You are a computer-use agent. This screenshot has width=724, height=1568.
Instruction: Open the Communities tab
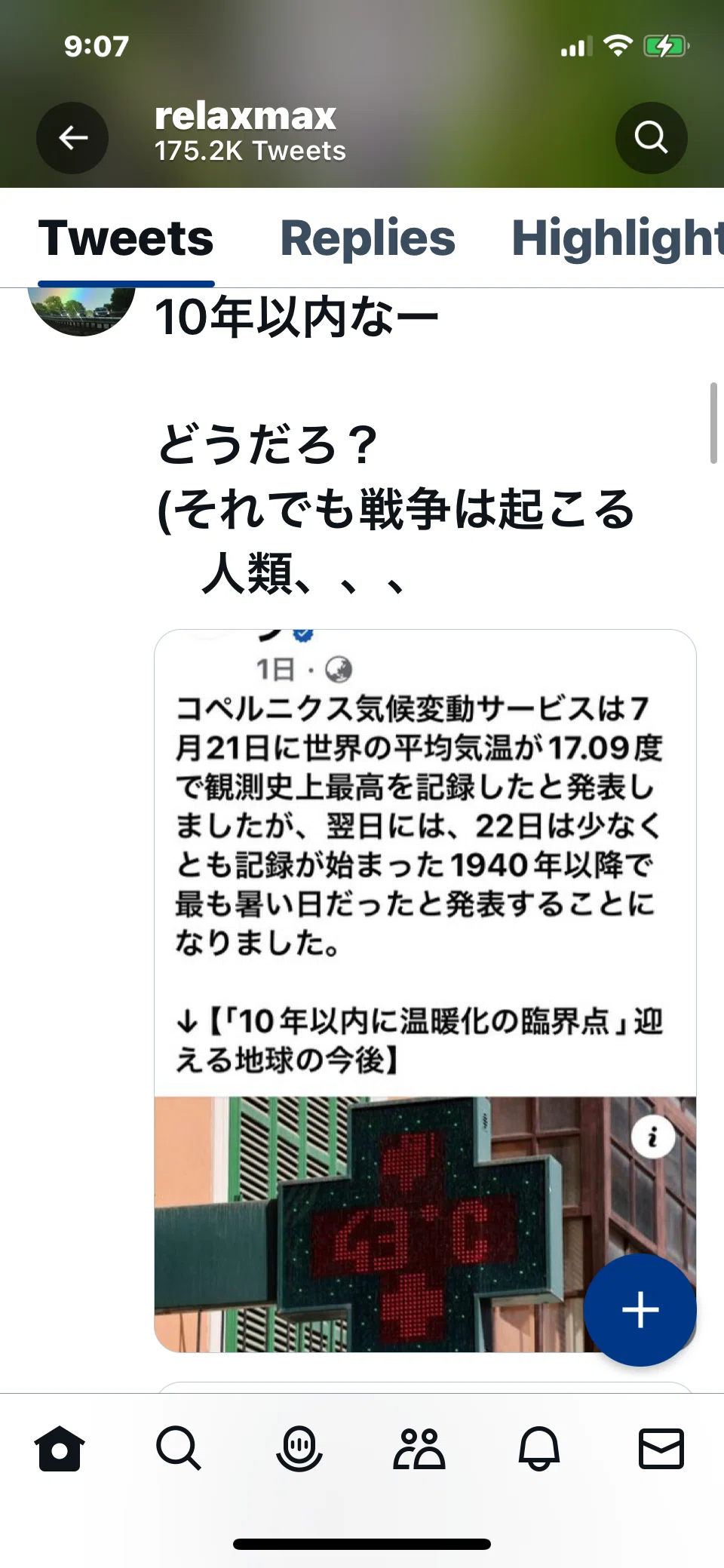tap(419, 1449)
